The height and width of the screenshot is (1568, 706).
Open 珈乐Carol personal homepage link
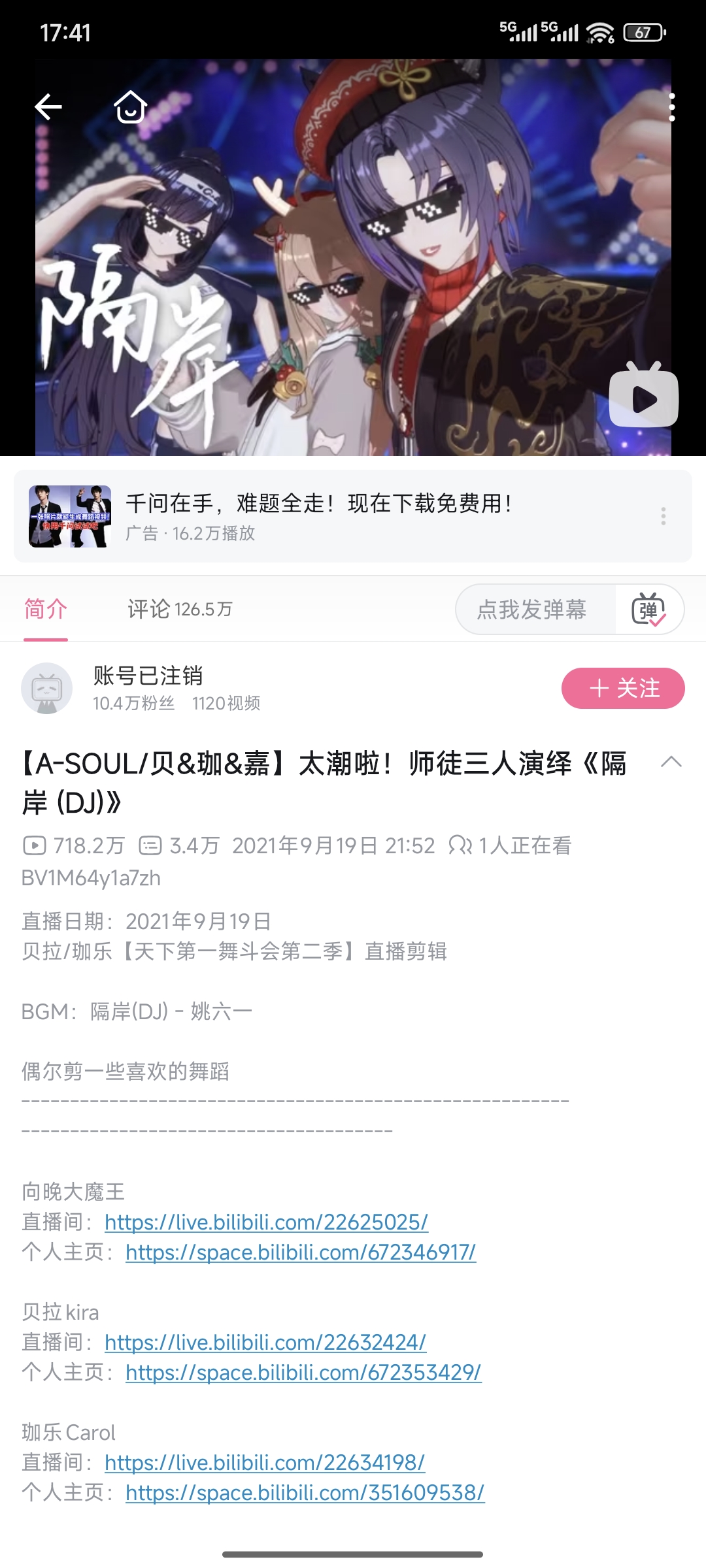(x=305, y=1492)
